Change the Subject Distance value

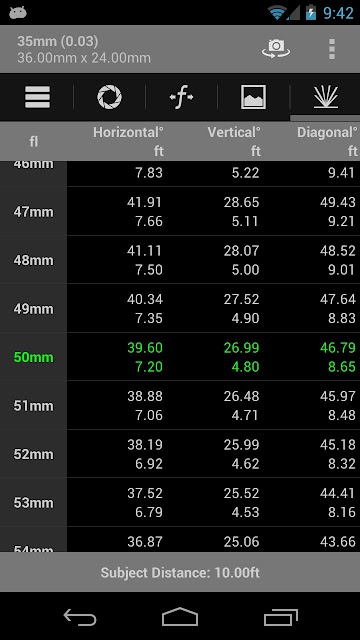point(180,572)
